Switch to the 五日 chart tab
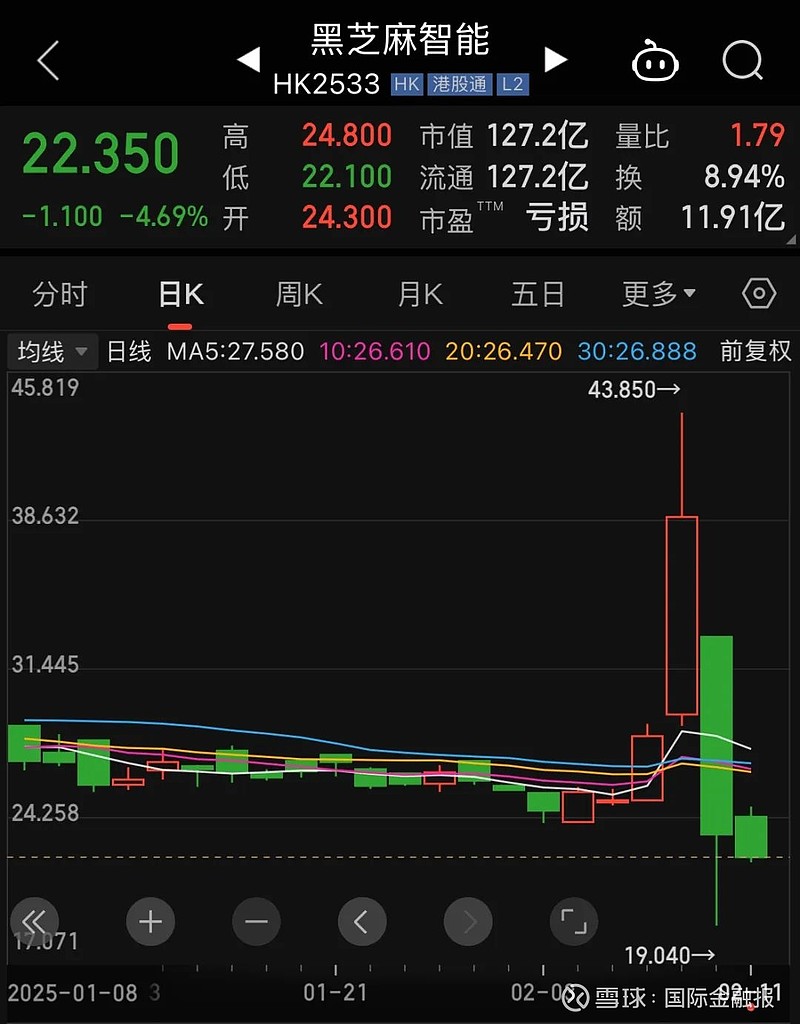Screen dimensions: 800x1024 coord(538,295)
